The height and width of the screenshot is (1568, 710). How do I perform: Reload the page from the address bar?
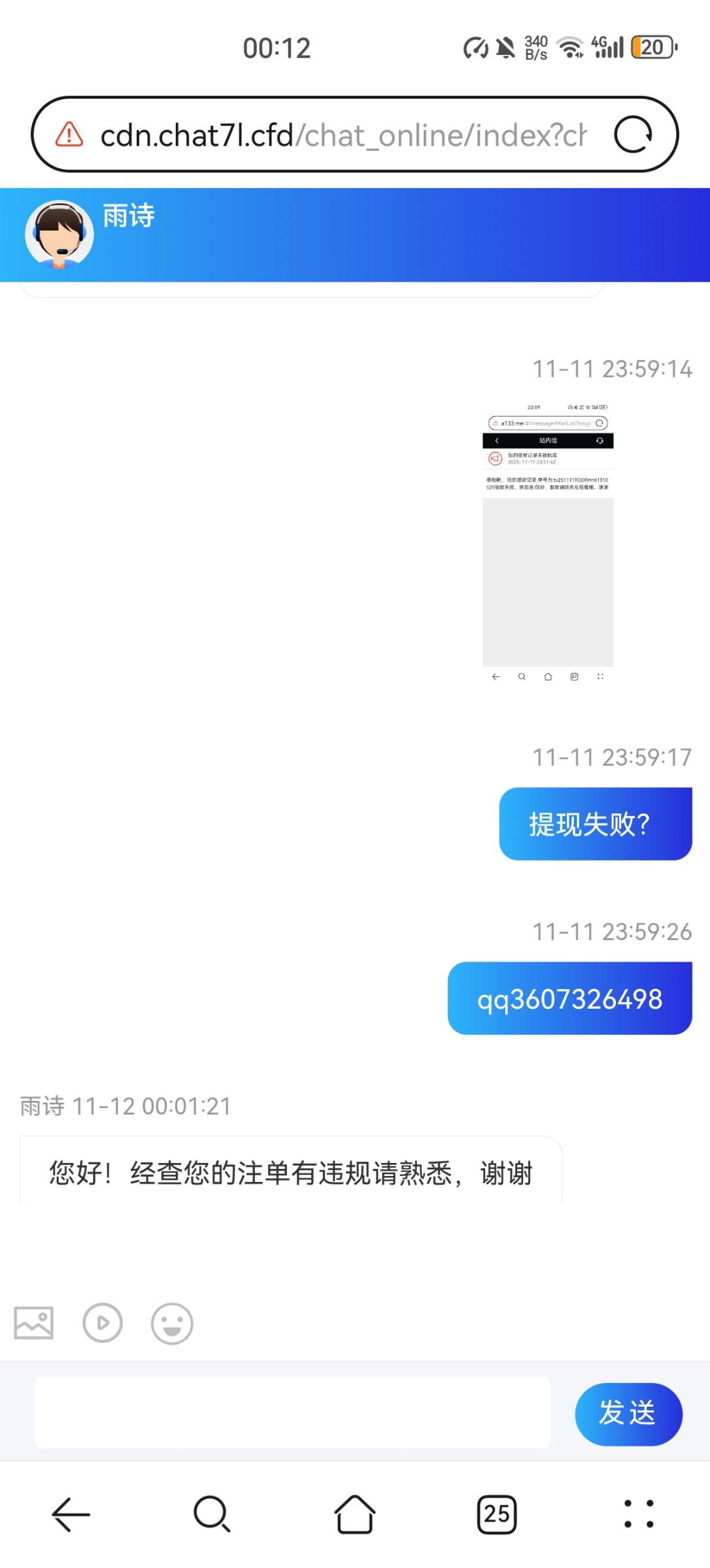633,135
